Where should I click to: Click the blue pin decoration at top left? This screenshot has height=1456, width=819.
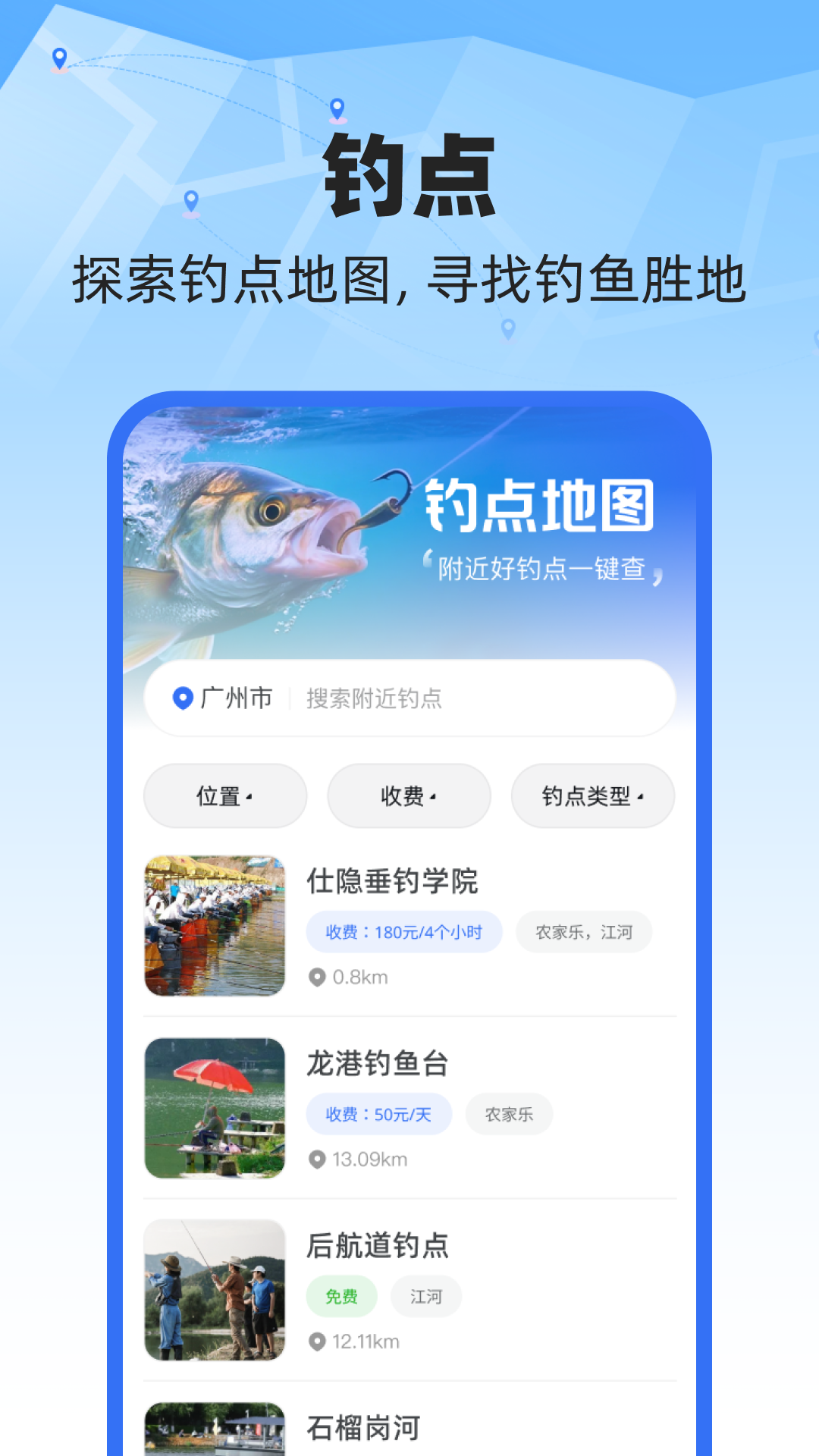pyautogui.click(x=58, y=58)
